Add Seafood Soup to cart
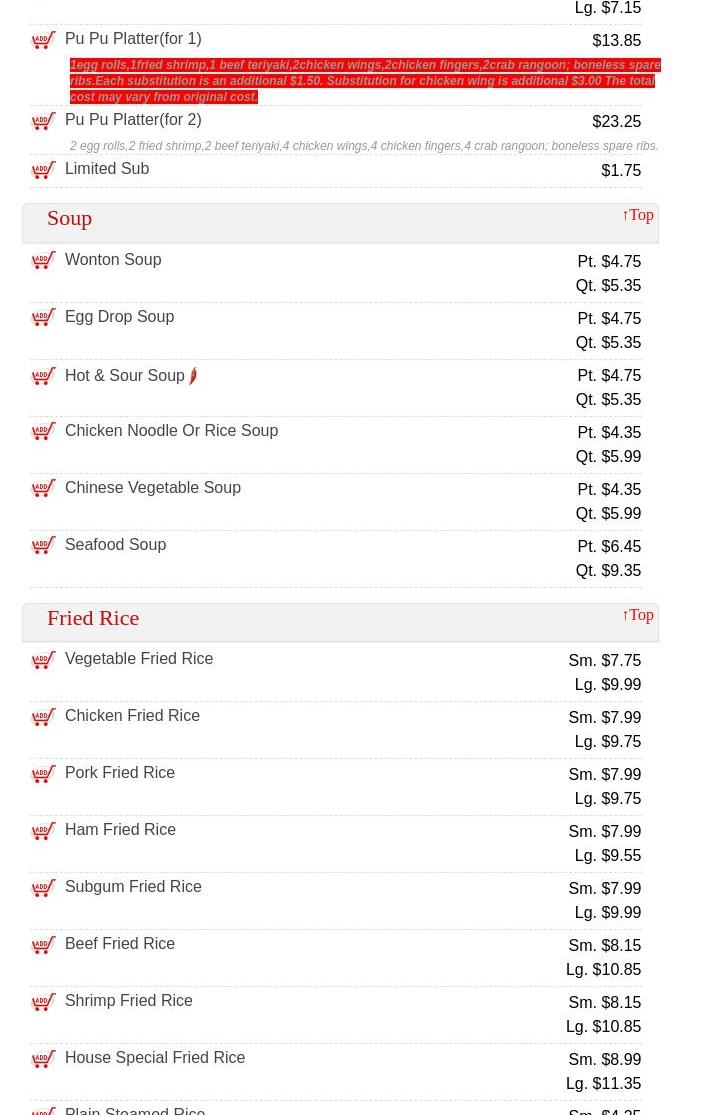Viewport: 704px width, 1115px height. 44,546
